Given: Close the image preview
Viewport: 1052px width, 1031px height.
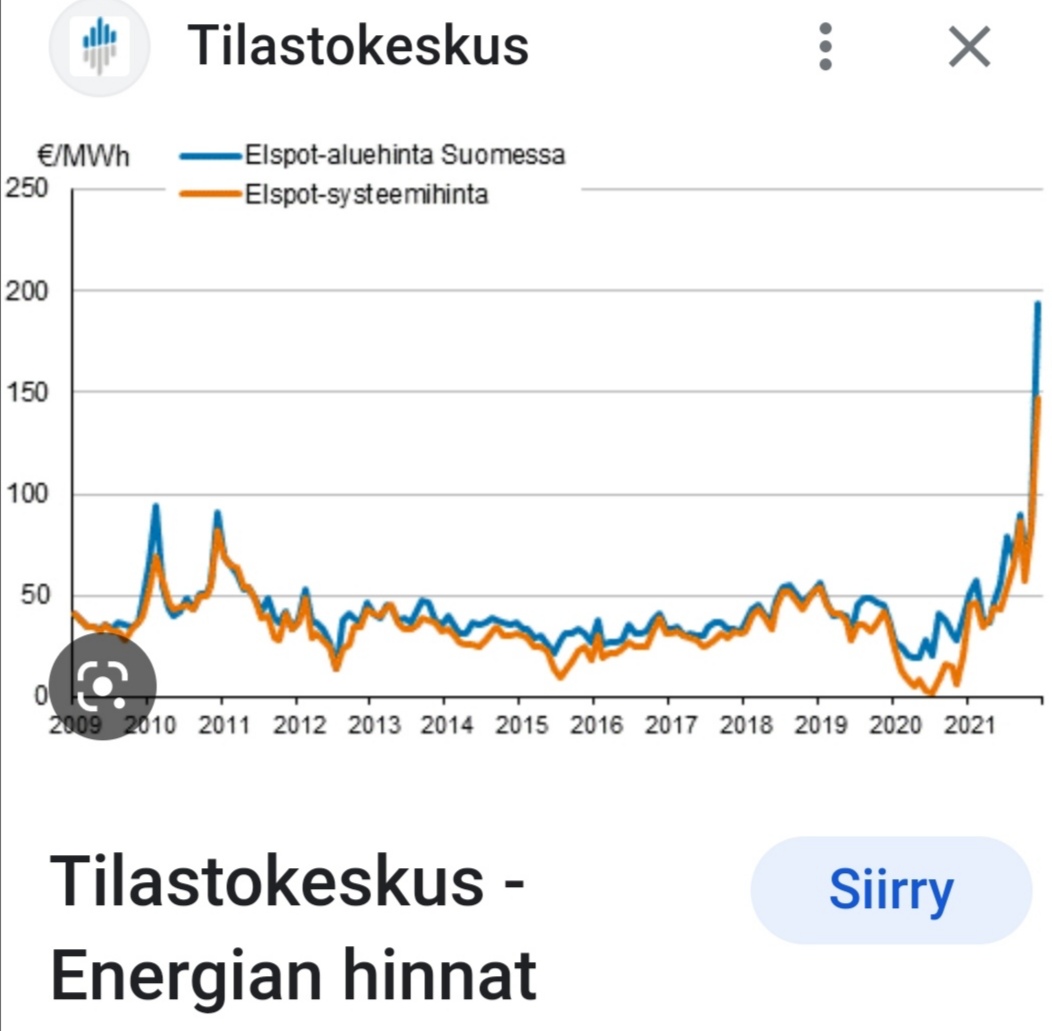Looking at the screenshot, I should (969, 47).
